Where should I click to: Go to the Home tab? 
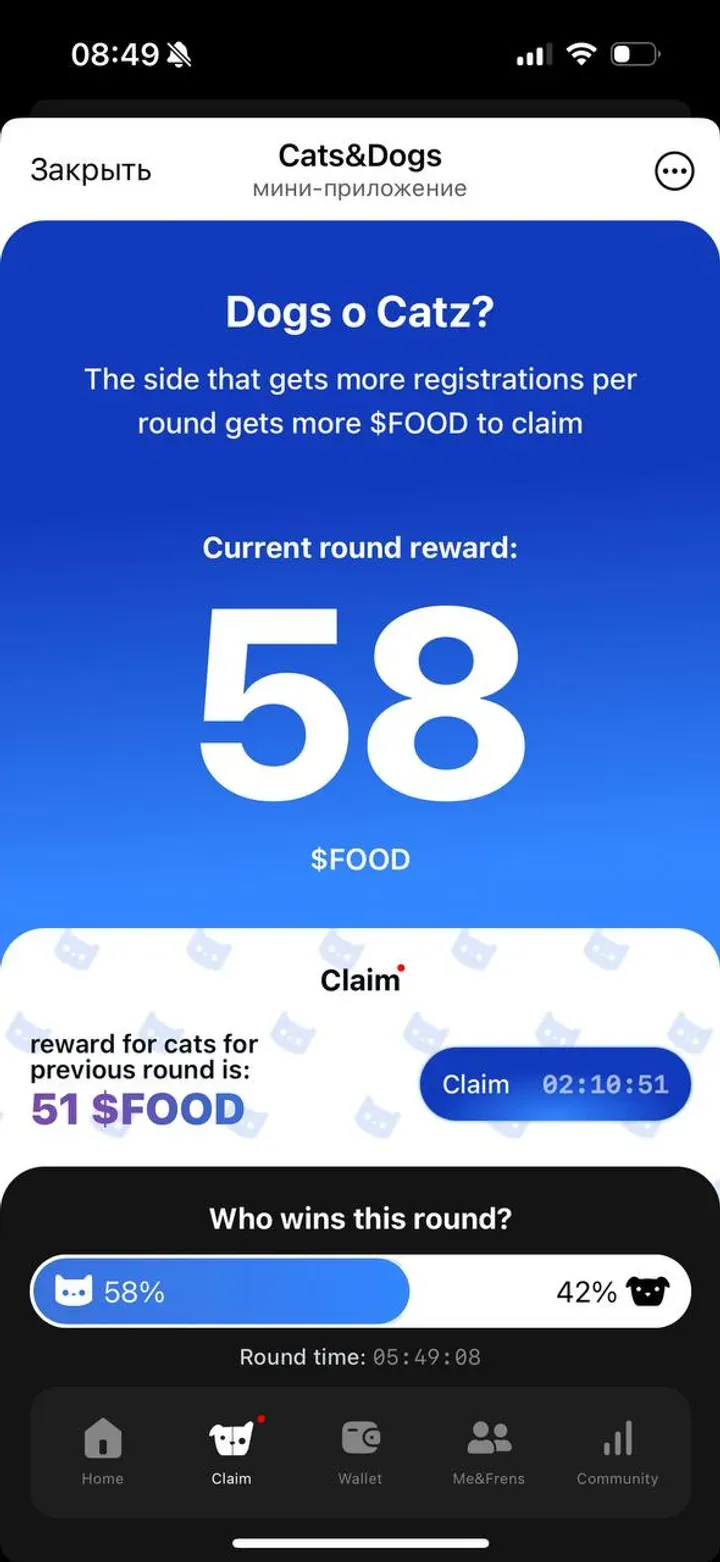(102, 1452)
